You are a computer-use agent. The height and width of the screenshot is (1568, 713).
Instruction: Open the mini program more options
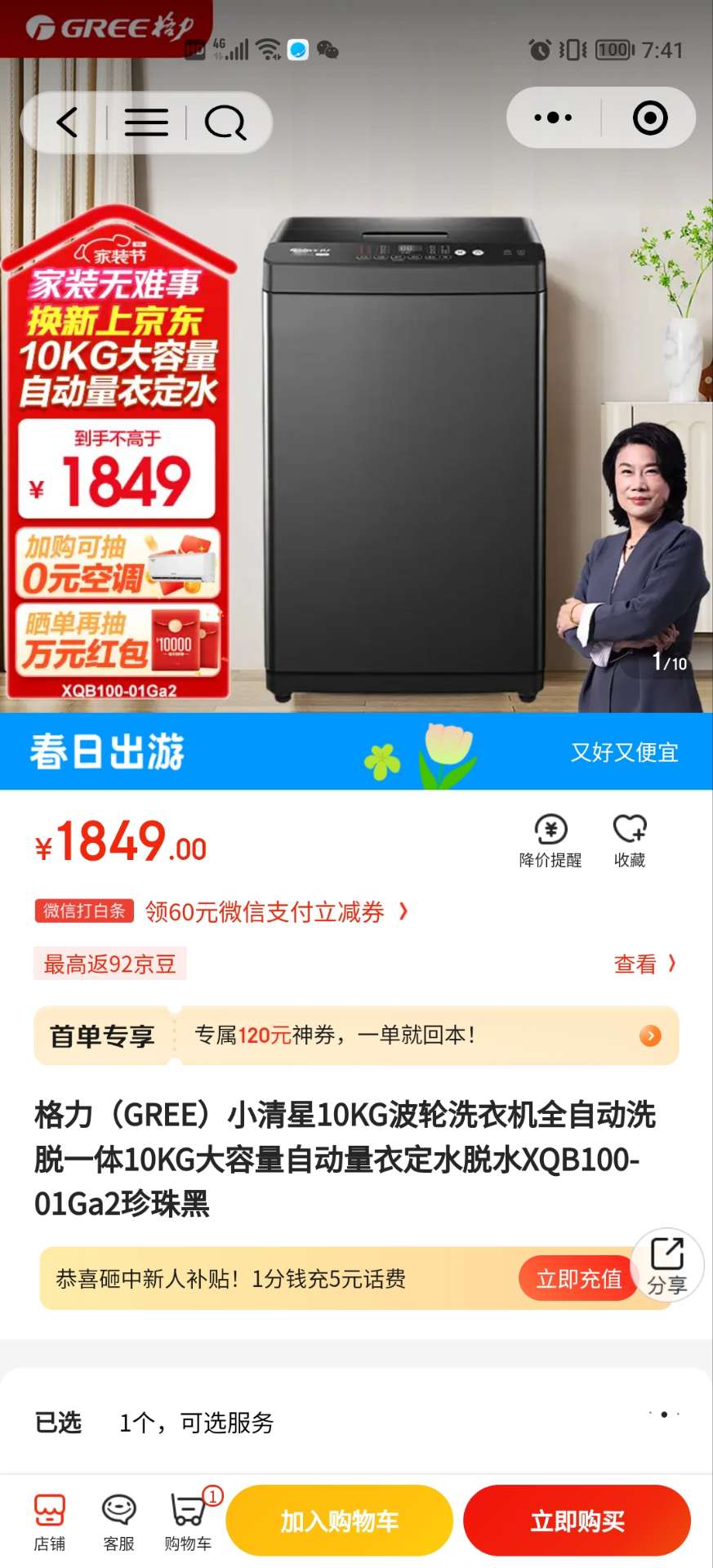[x=553, y=118]
